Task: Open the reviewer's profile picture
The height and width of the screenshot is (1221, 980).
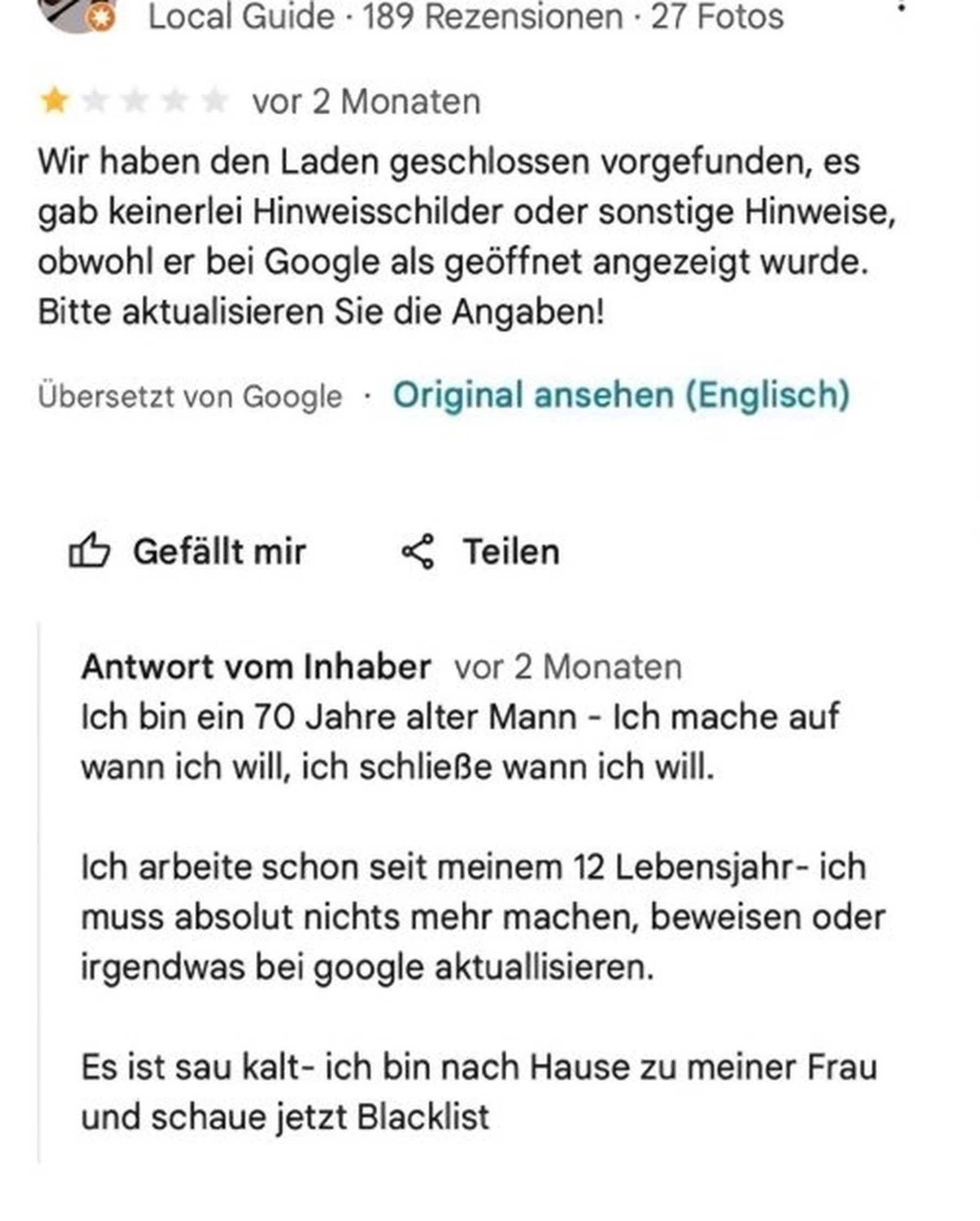Action: (x=76, y=11)
